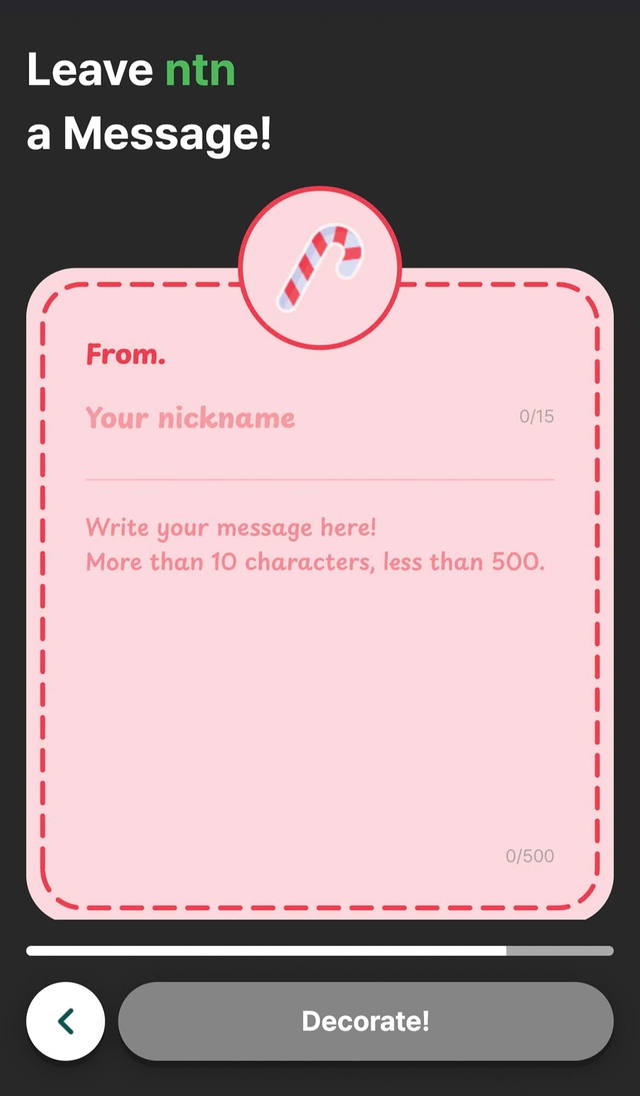Go back with the arrow button
640x1096 pixels.
coord(65,1021)
